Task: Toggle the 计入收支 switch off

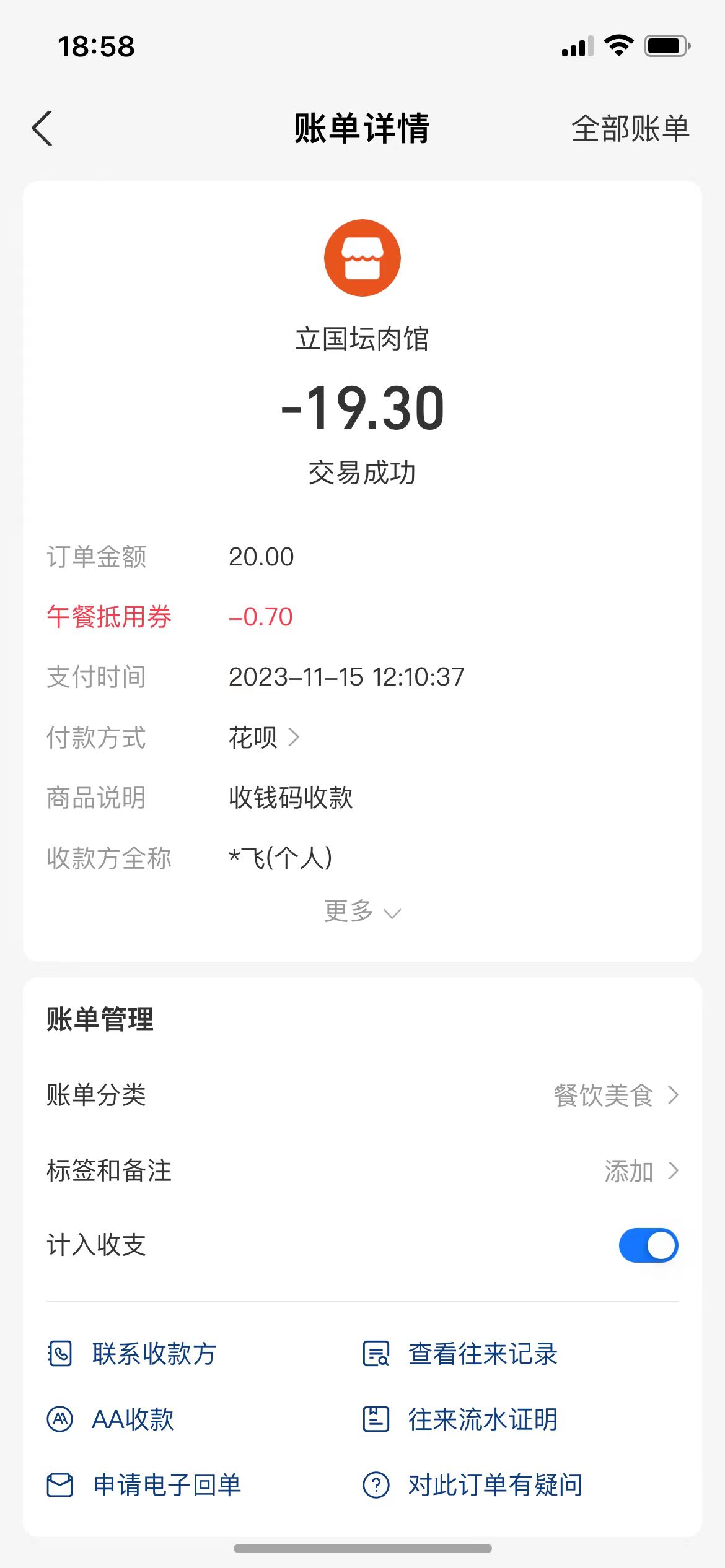Action: 648,1245
